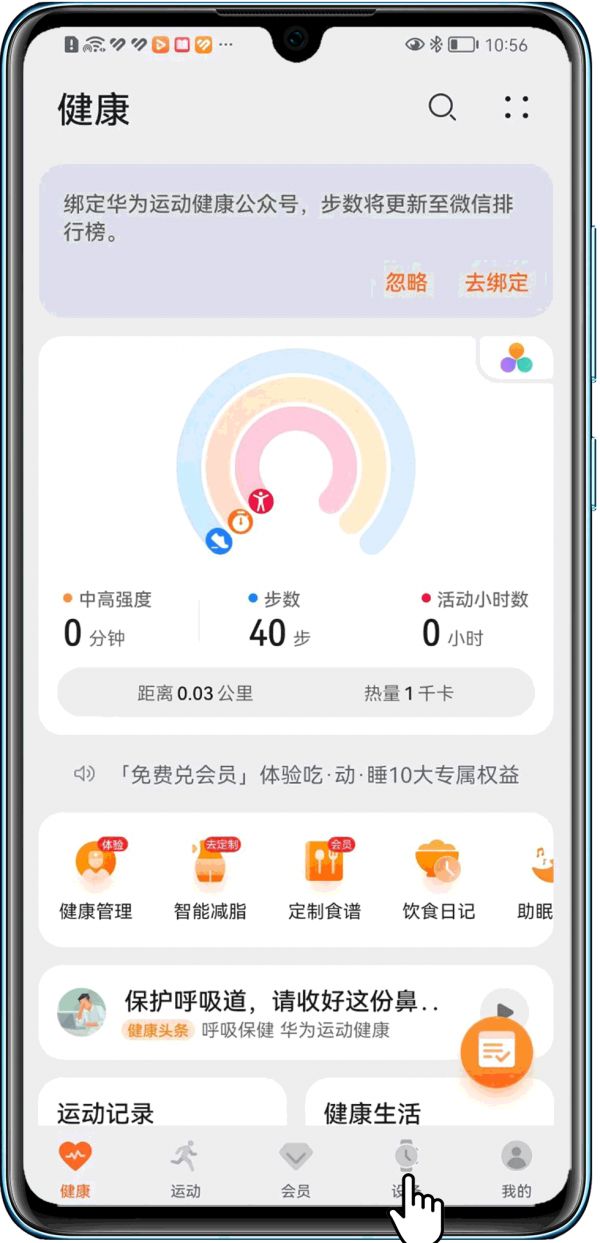Tap 去绑定 to bind the account
The width and height of the screenshot is (600, 1243).
pyautogui.click(x=496, y=282)
